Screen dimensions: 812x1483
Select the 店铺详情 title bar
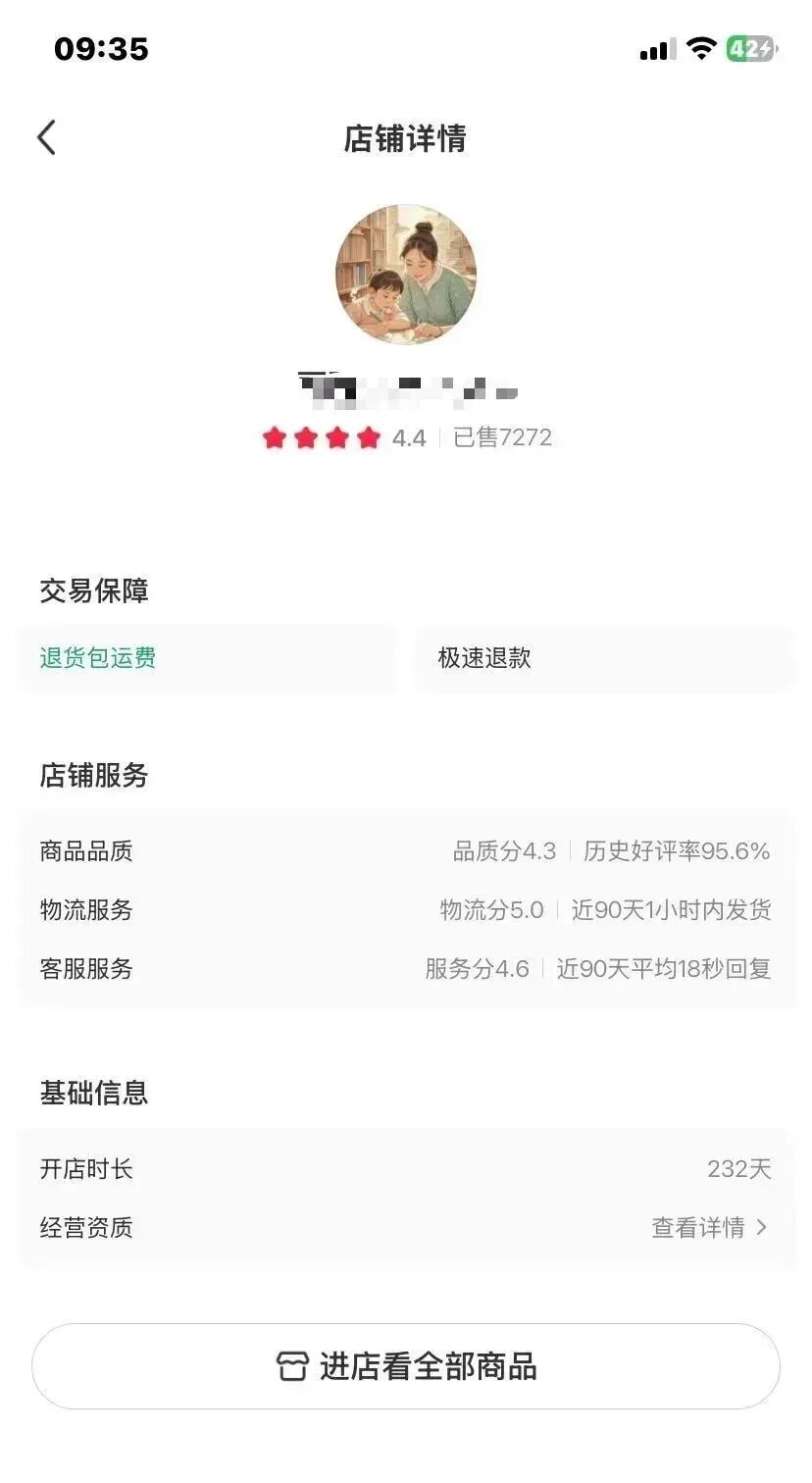coord(406,139)
